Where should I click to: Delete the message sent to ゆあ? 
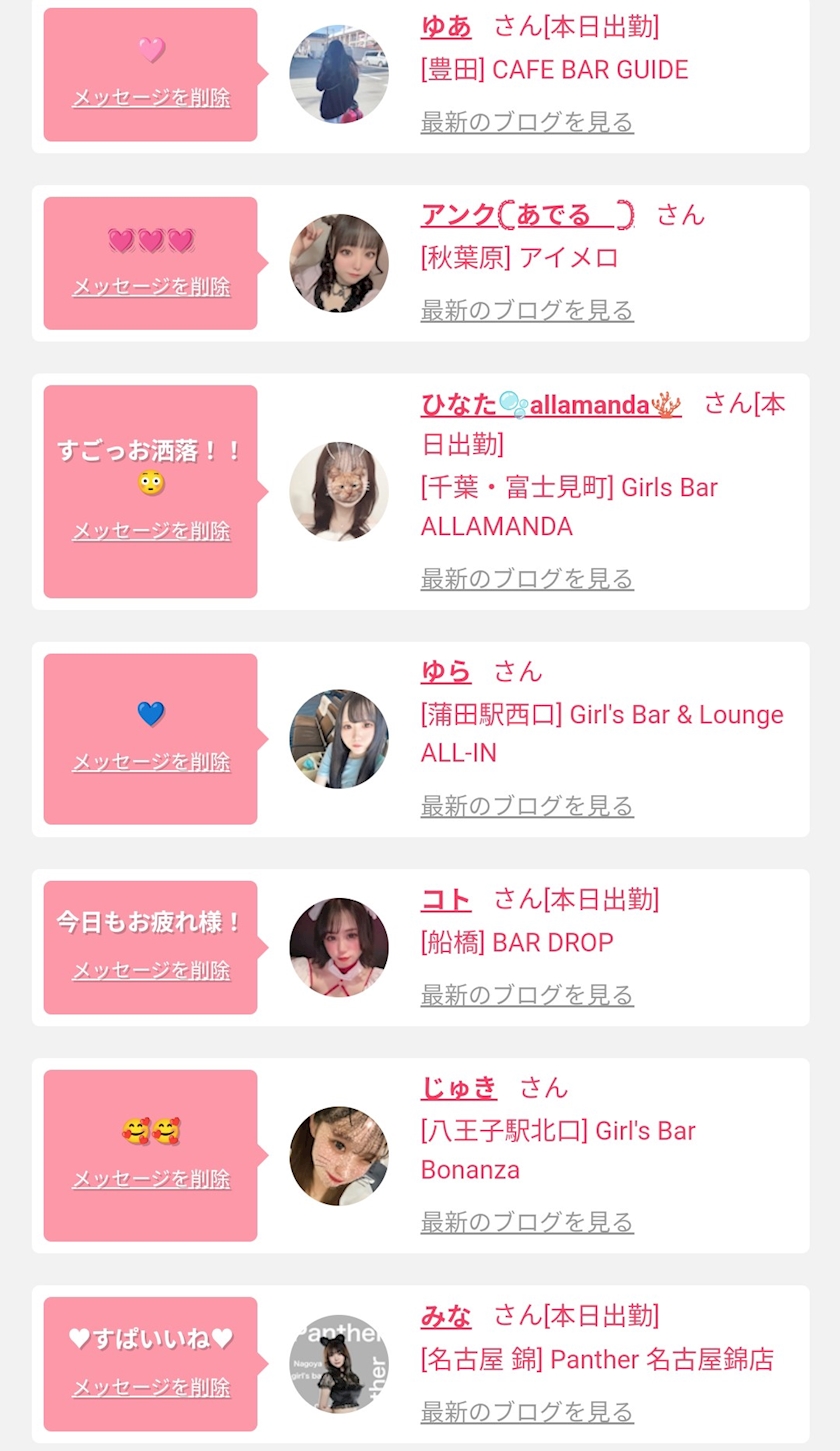click(x=151, y=98)
